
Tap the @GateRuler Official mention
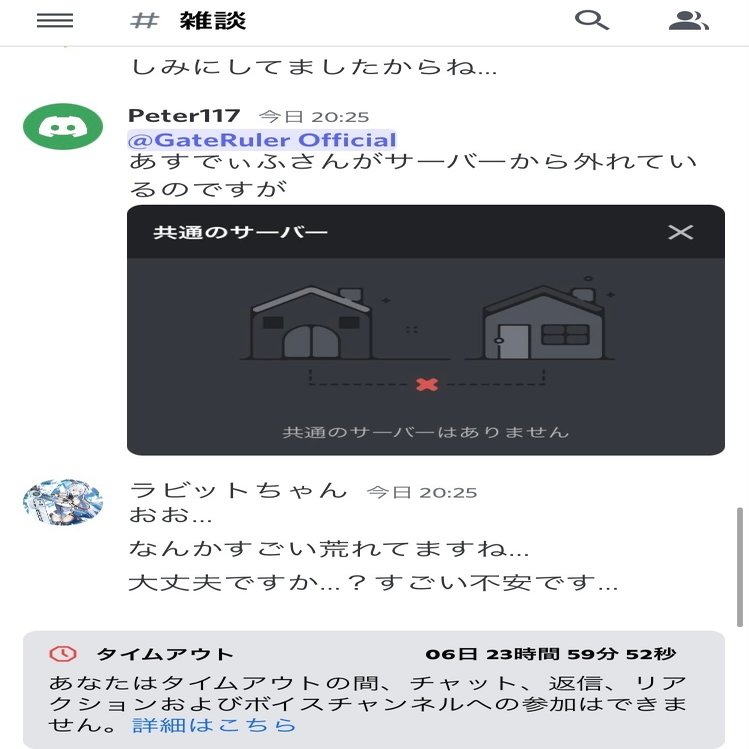click(263, 140)
